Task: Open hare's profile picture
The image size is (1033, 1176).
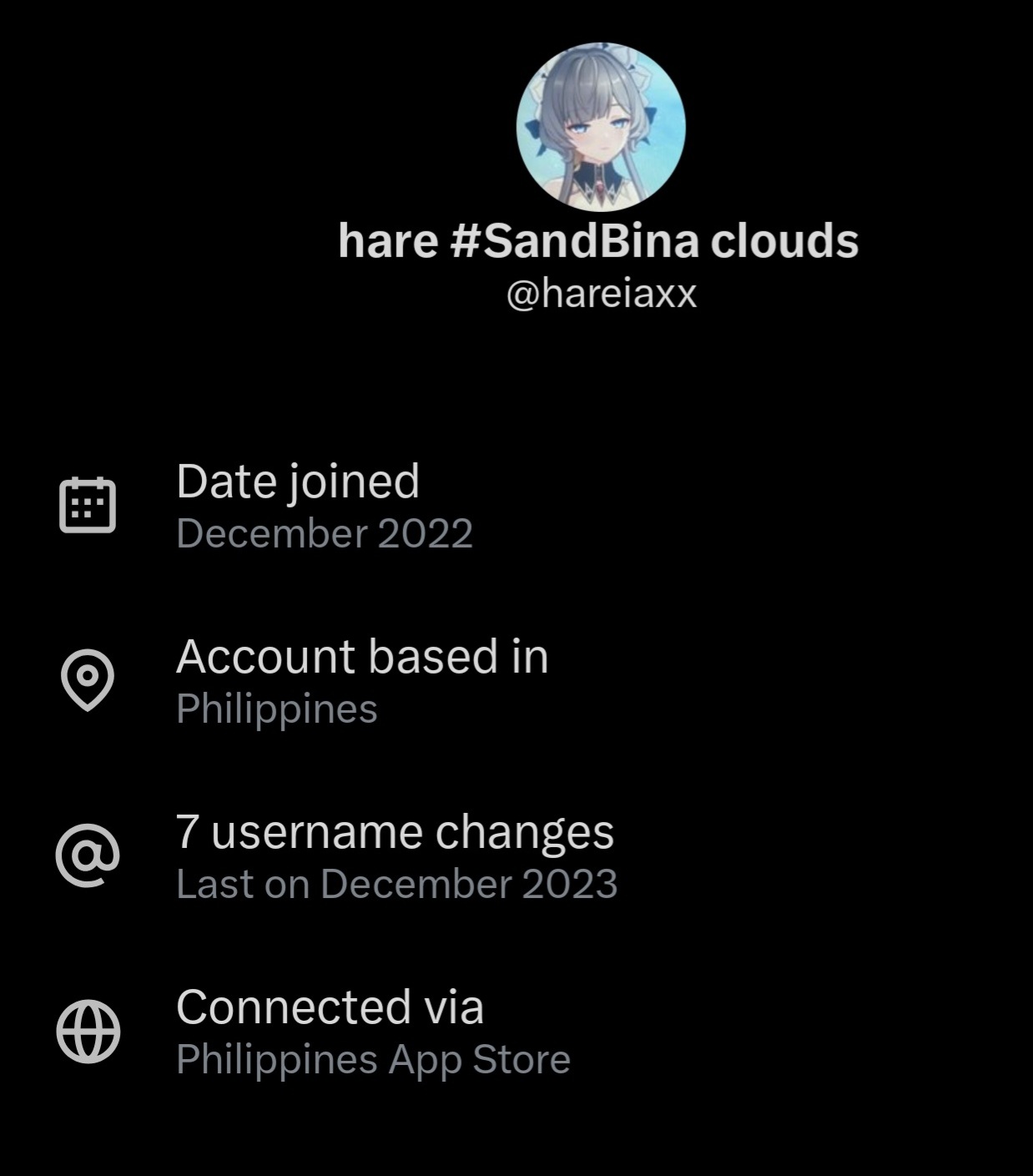Action: pos(601,127)
